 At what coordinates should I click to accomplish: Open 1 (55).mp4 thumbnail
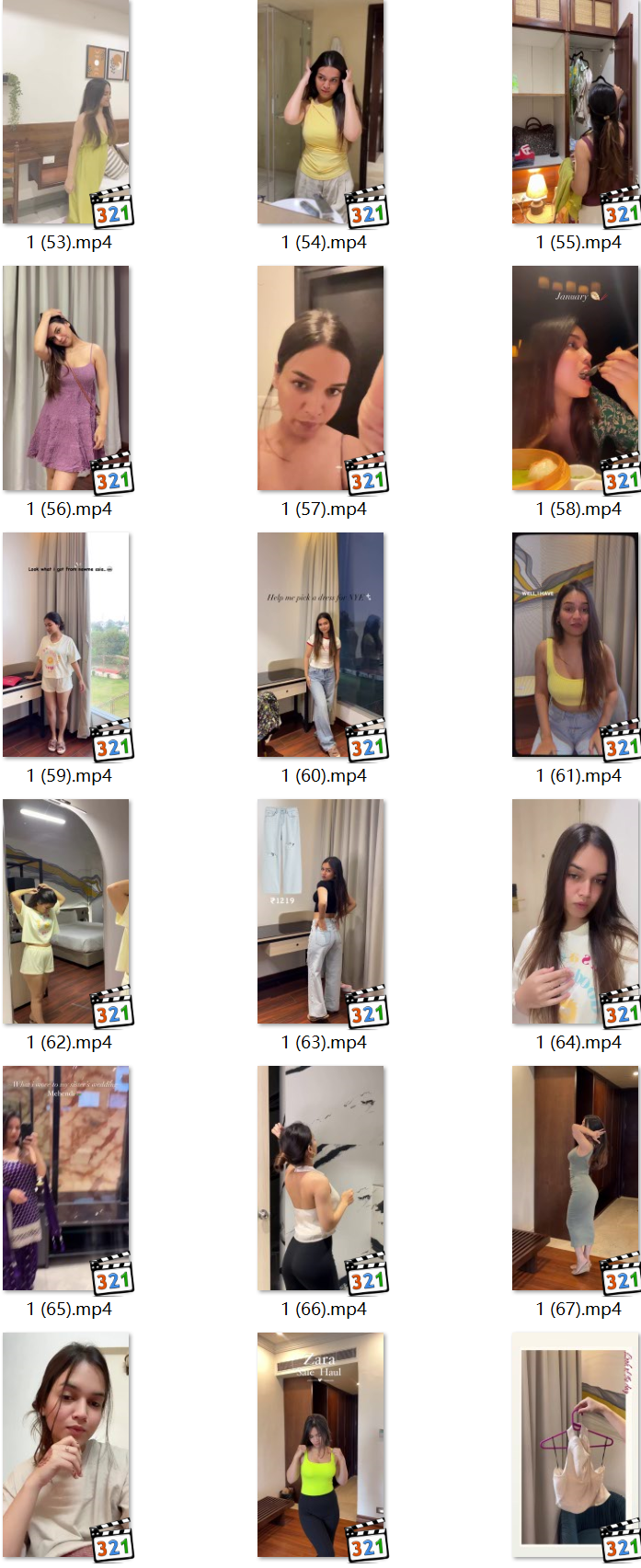coord(576,112)
